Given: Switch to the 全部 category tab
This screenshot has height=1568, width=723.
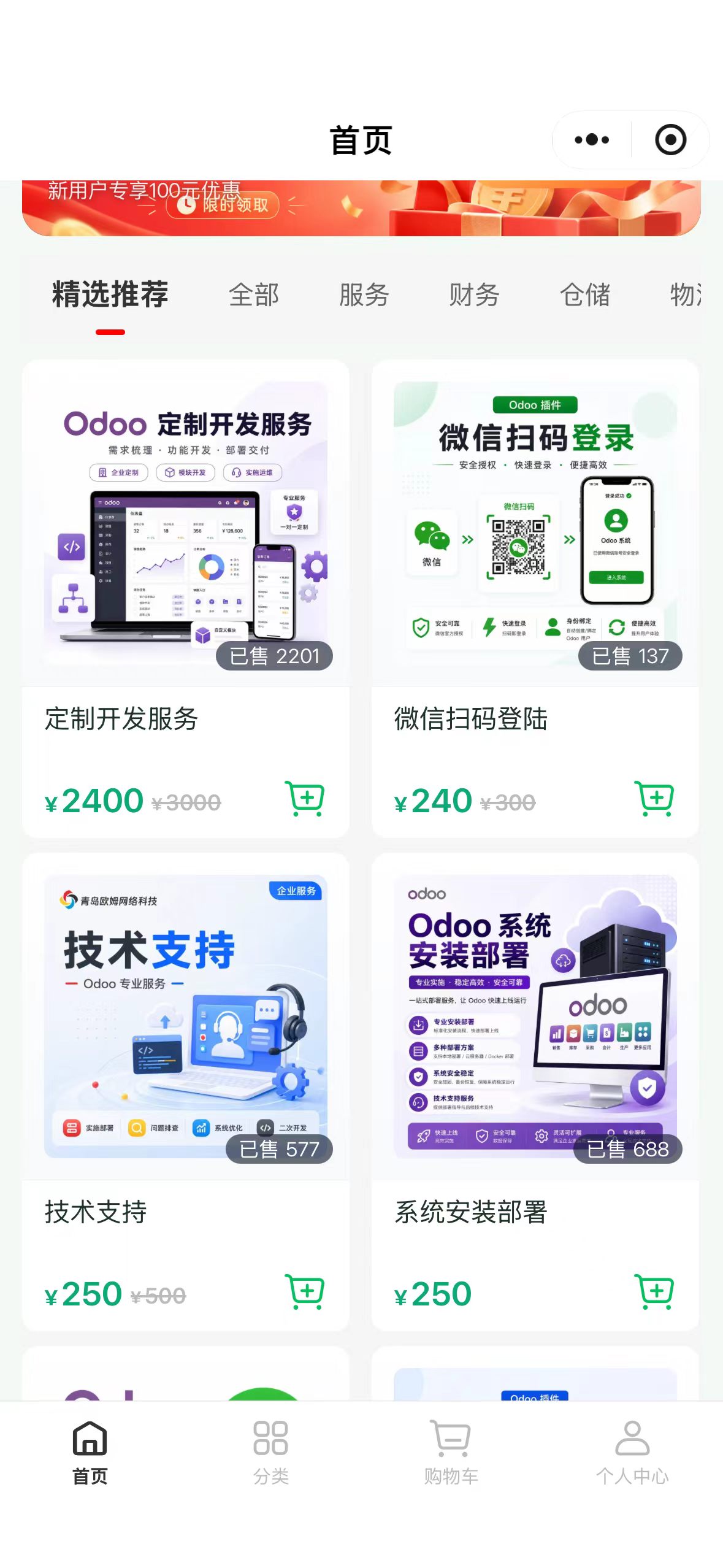Looking at the screenshot, I should pos(254,295).
